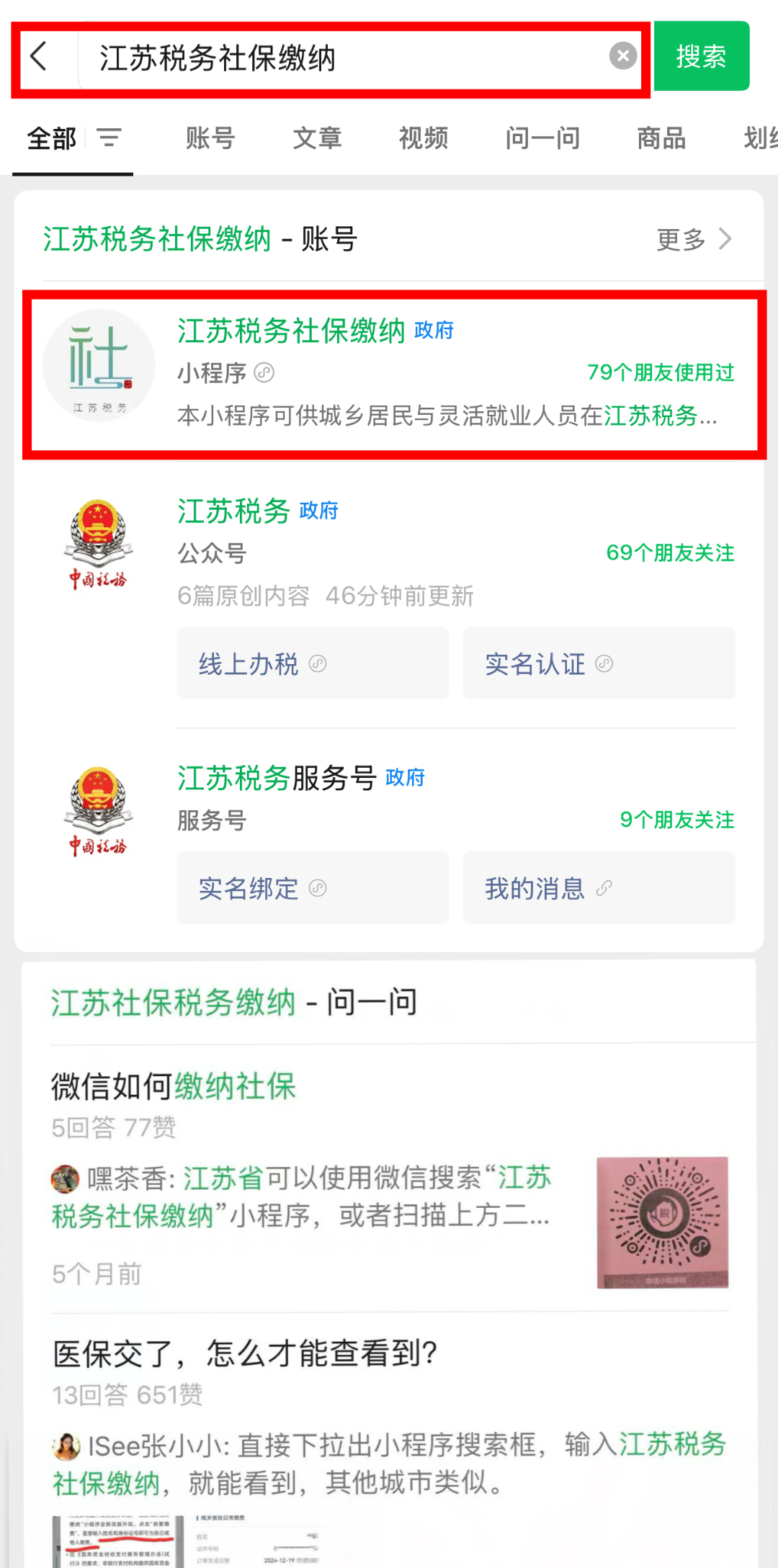Screen dimensions: 778x1568
Task: Open the question 医保交了，怎么才能查看到?
Action: point(245,1354)
